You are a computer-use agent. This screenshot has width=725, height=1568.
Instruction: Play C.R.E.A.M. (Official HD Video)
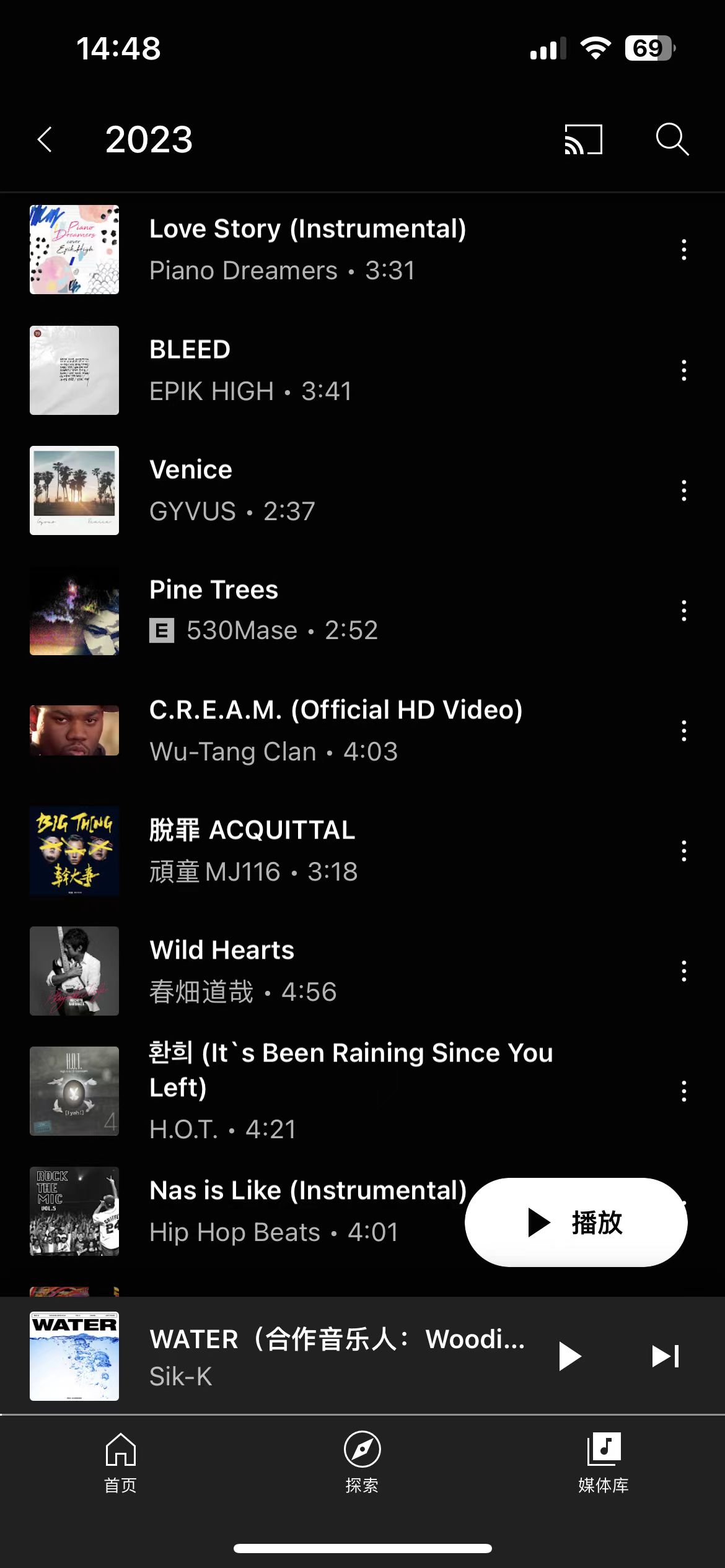pyautogui.click(x=335, y=731)
